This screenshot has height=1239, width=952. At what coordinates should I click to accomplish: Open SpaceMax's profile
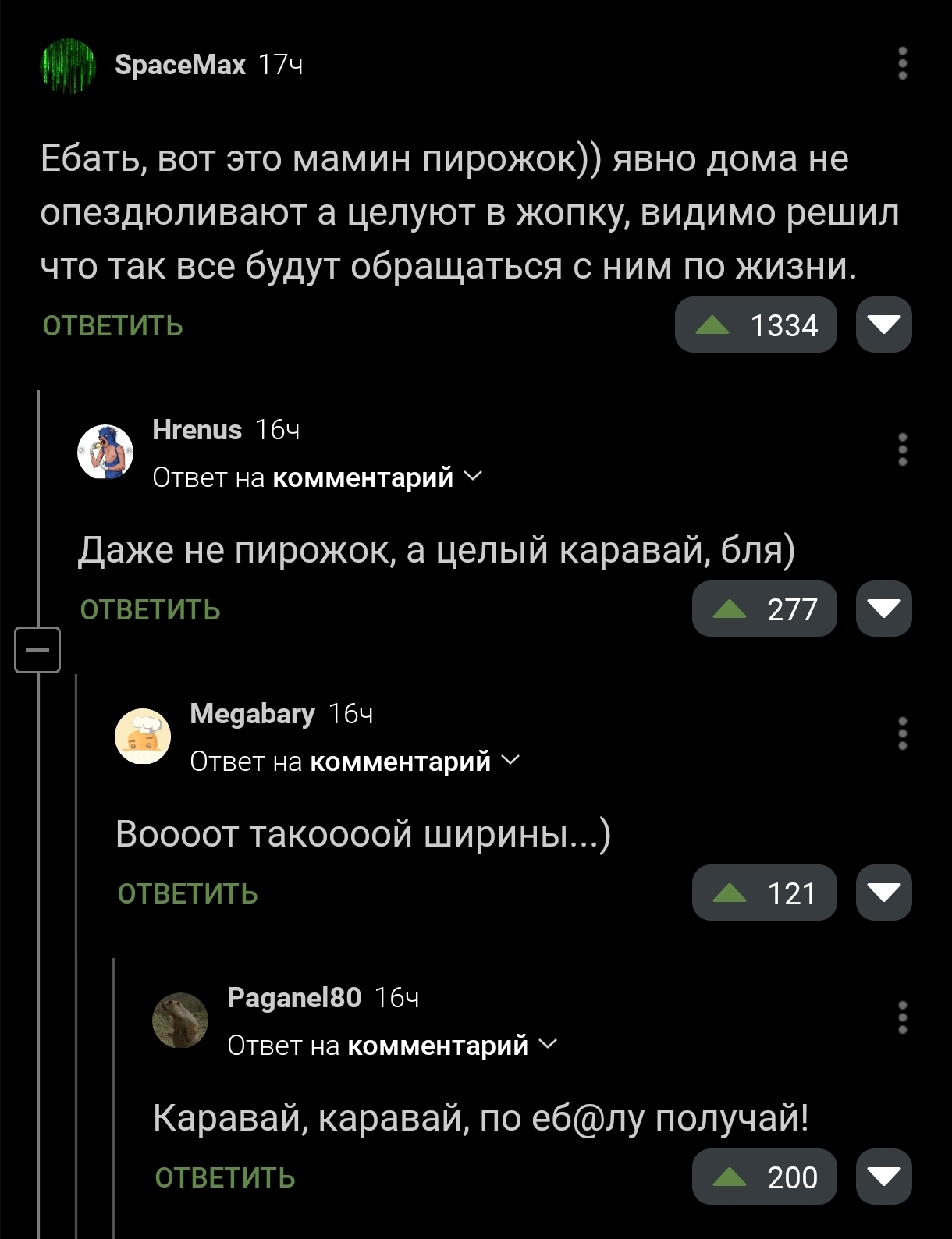pos(180,65)
